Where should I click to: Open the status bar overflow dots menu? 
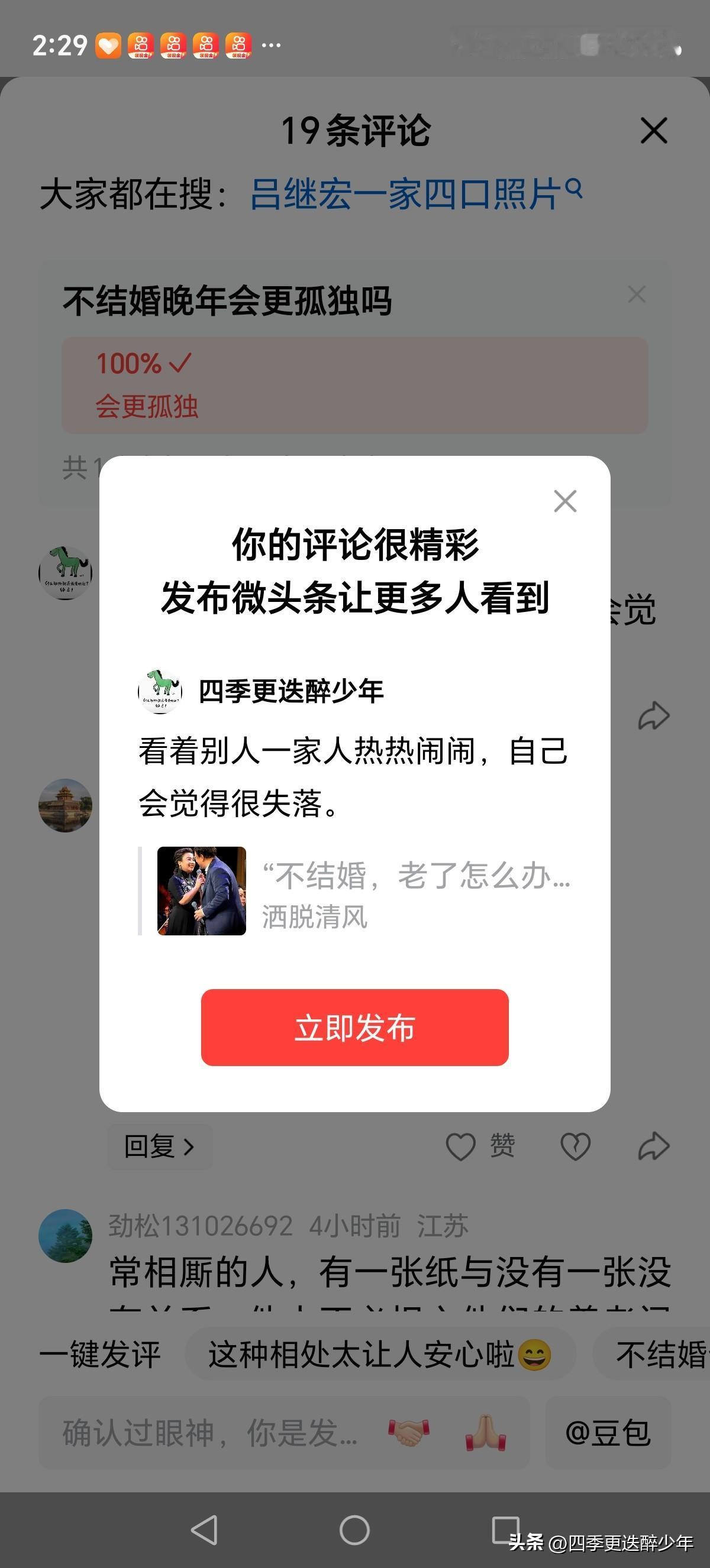(x=270, y=44)
